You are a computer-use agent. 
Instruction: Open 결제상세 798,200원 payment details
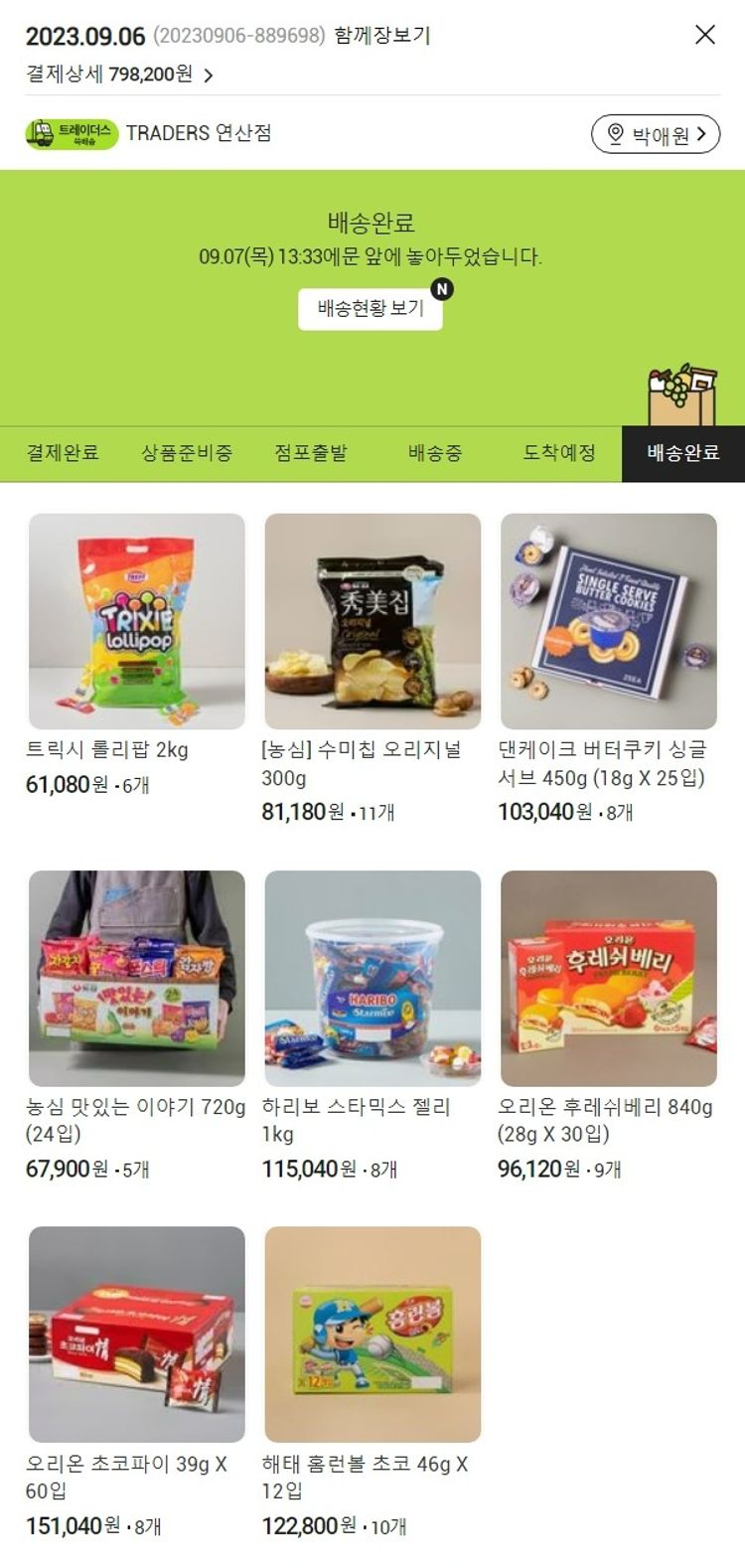coord(119,75)
